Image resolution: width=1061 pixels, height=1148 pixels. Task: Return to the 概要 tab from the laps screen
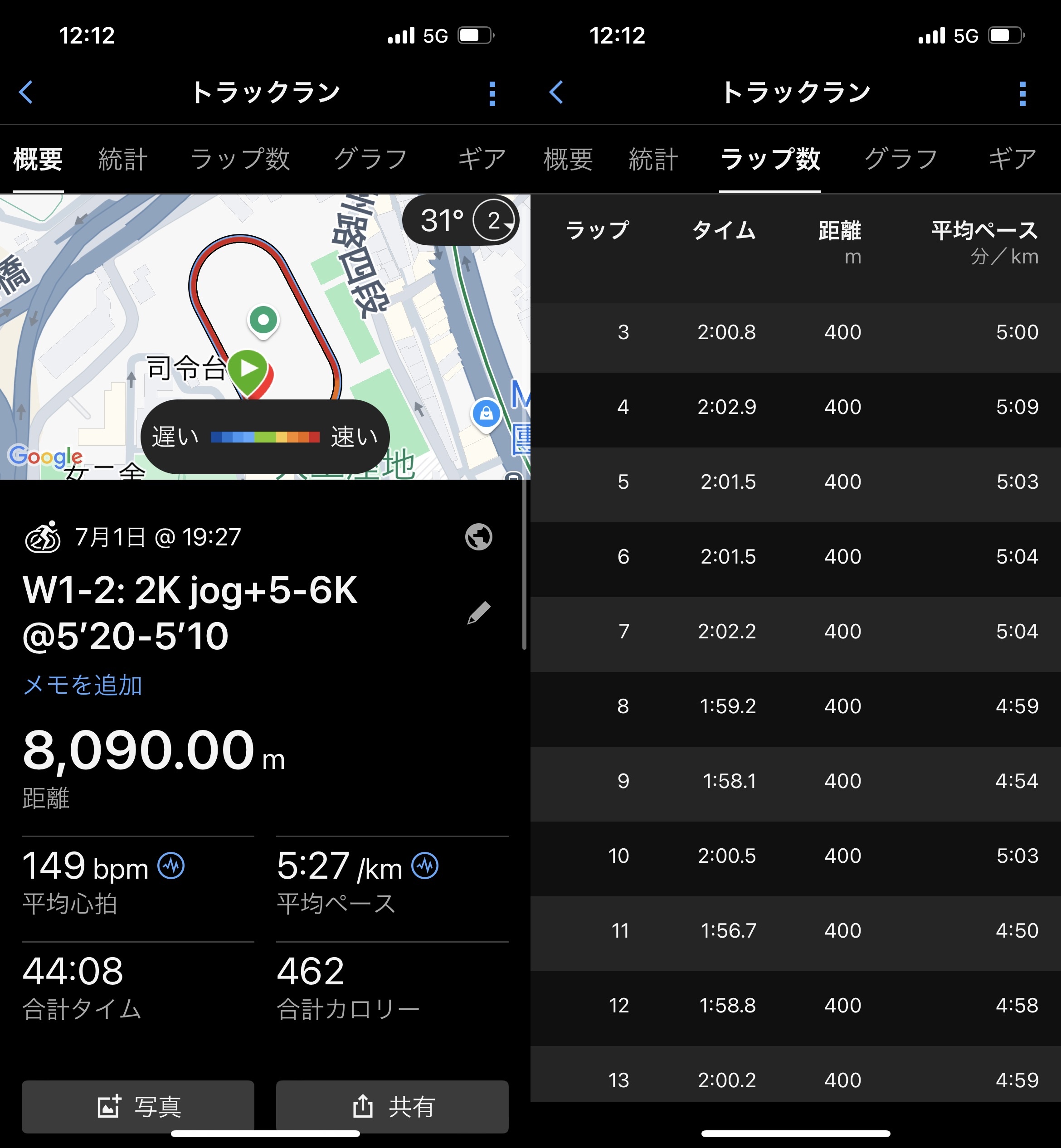(x=568, y=160)
